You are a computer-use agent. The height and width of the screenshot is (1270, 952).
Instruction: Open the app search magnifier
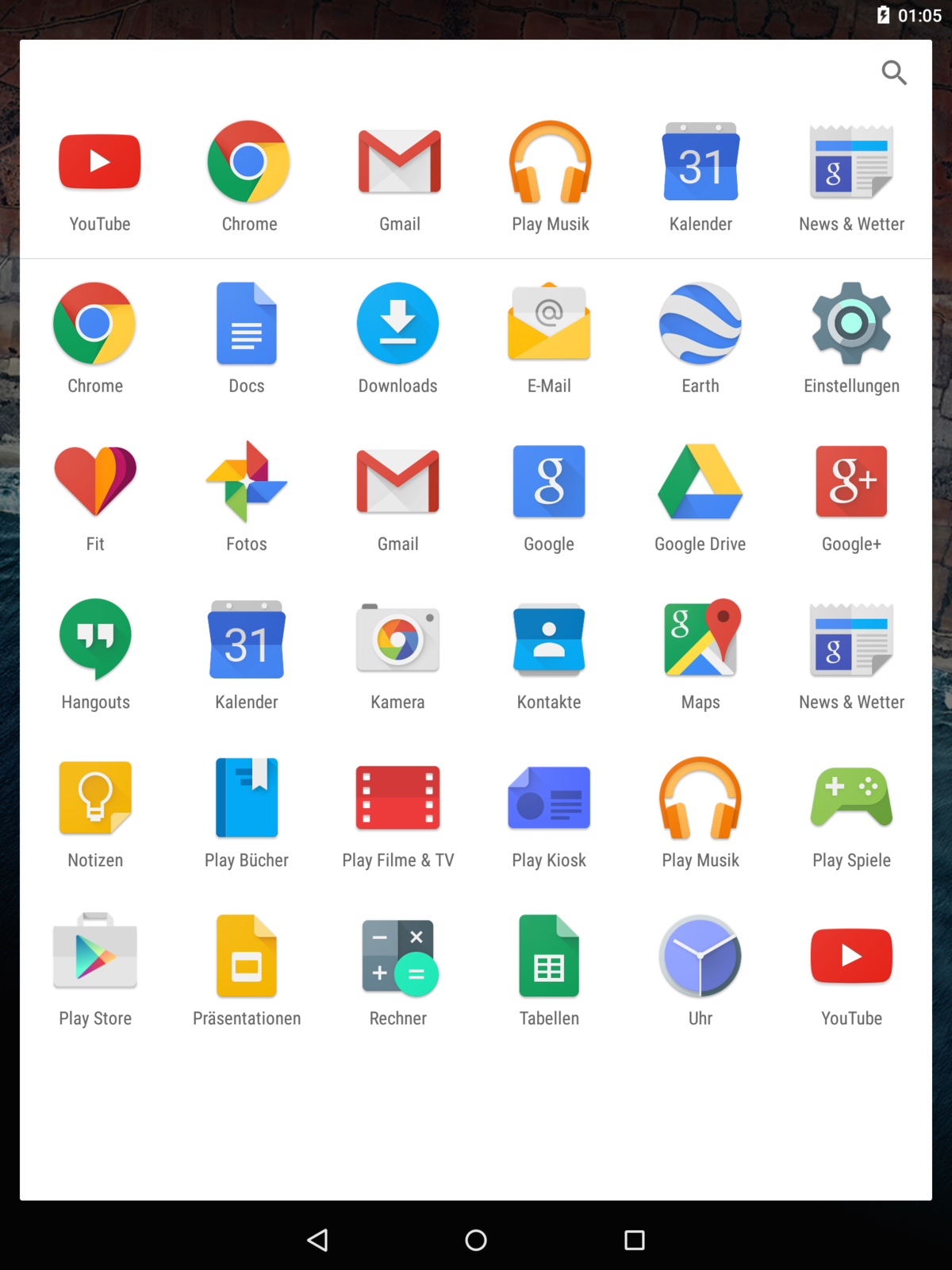click(894, 73)
